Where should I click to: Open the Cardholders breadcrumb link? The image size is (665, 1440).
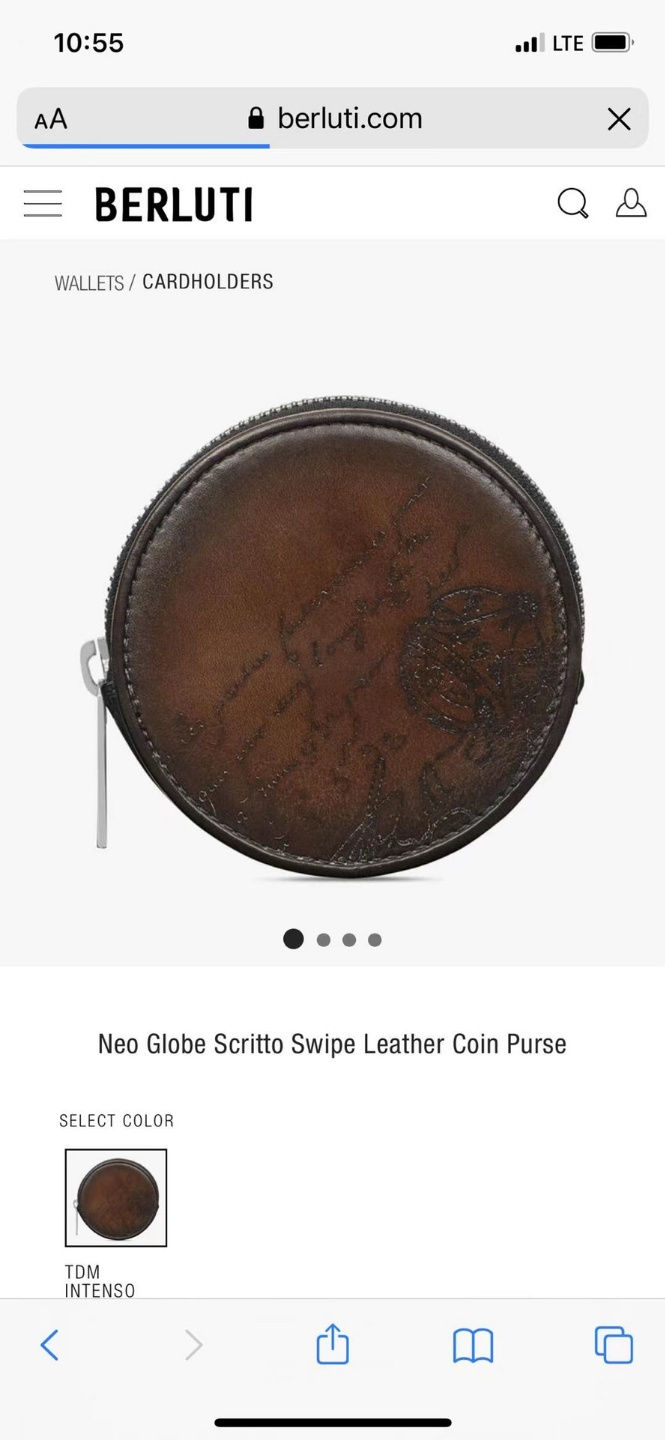pyautogui.click(x=208, y=282)
